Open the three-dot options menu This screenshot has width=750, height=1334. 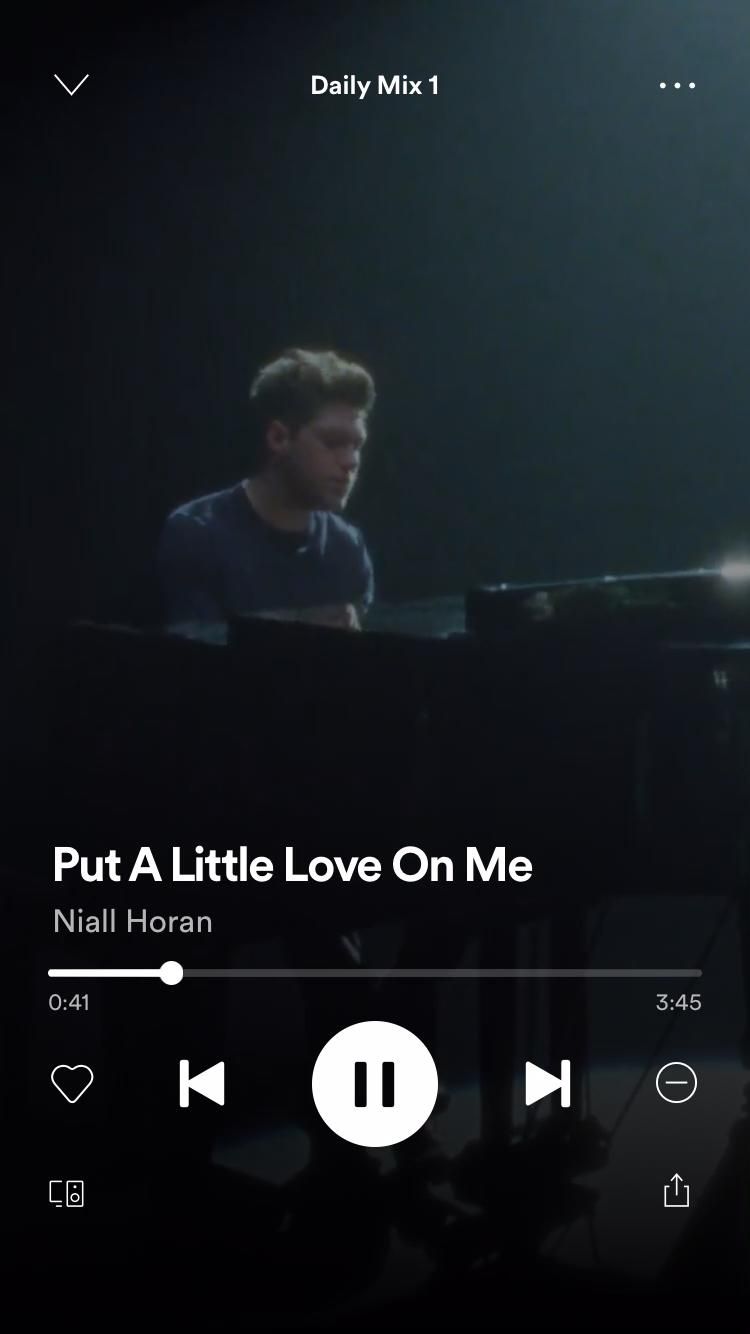click(677, 85)
